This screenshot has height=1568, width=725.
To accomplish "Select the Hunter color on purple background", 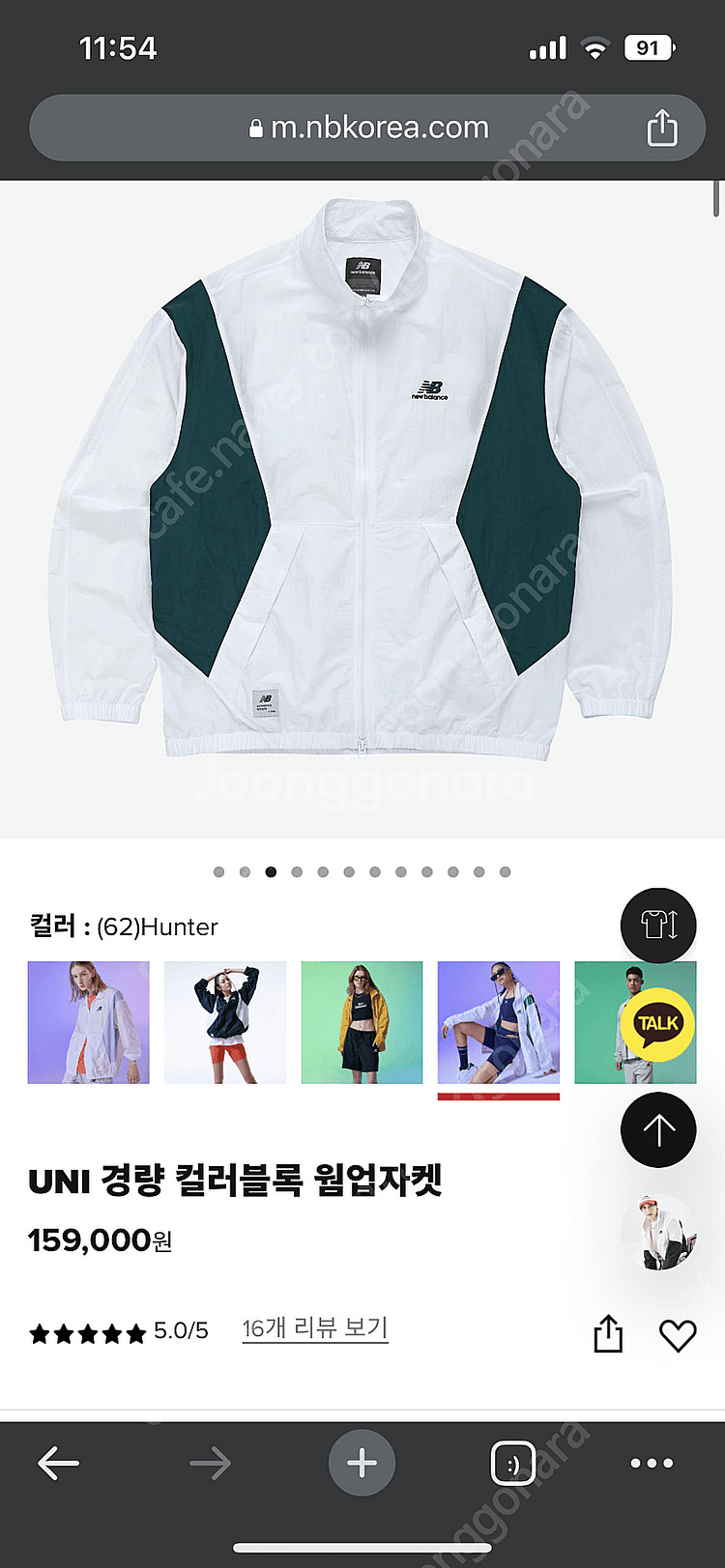I will (498, 1022).
